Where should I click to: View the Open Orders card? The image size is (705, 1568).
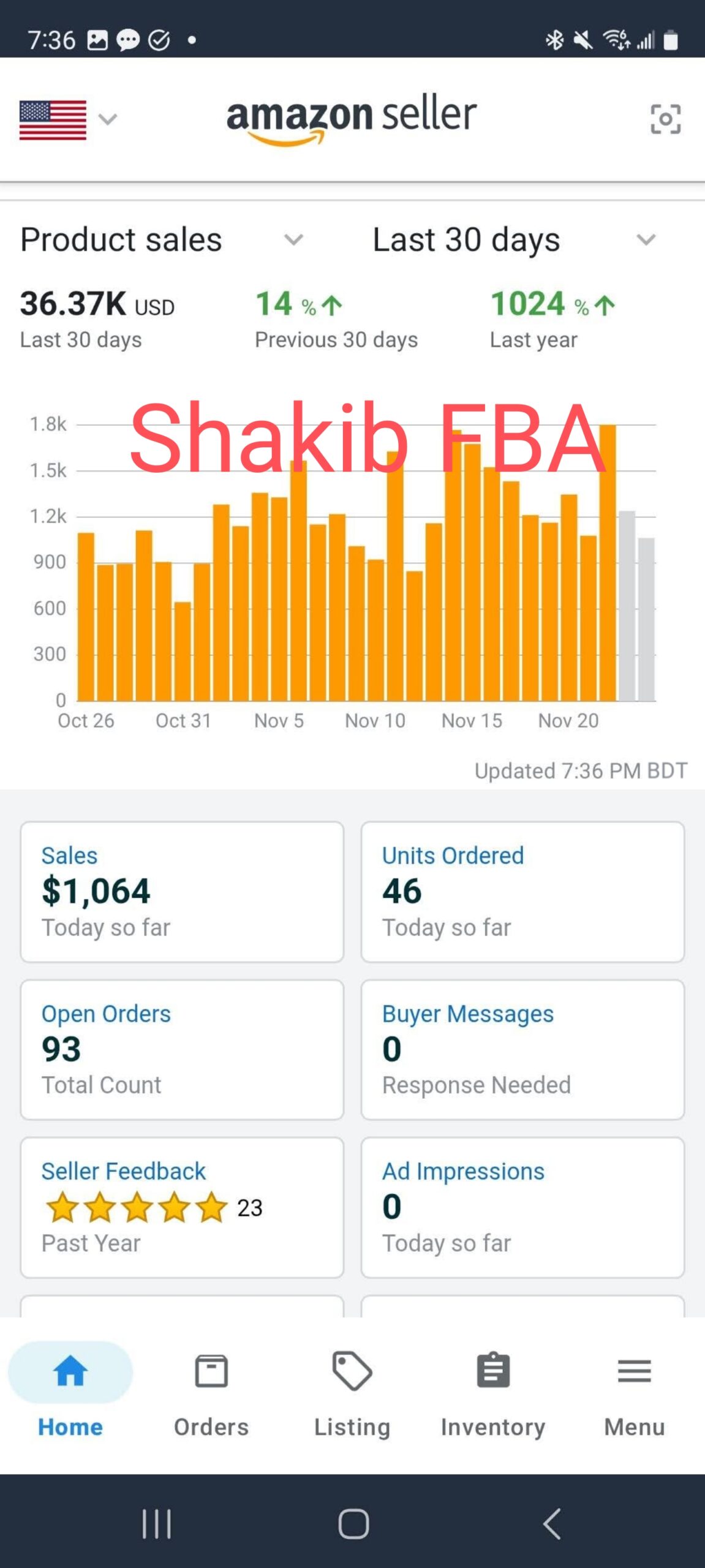click(182, 1049)
